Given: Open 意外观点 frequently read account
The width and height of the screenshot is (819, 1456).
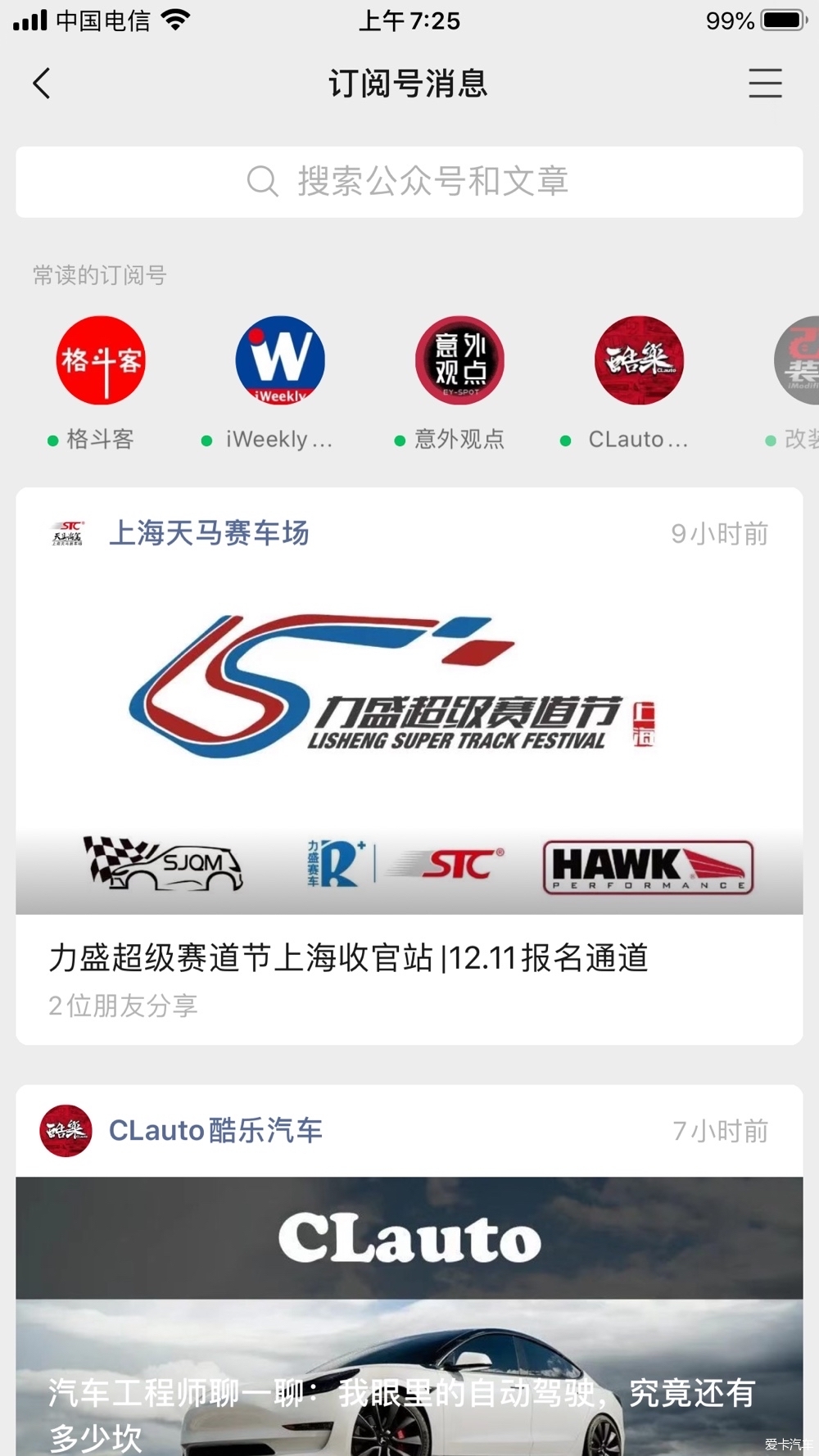Looking at the screenshot, I should [x=459, y=361].
